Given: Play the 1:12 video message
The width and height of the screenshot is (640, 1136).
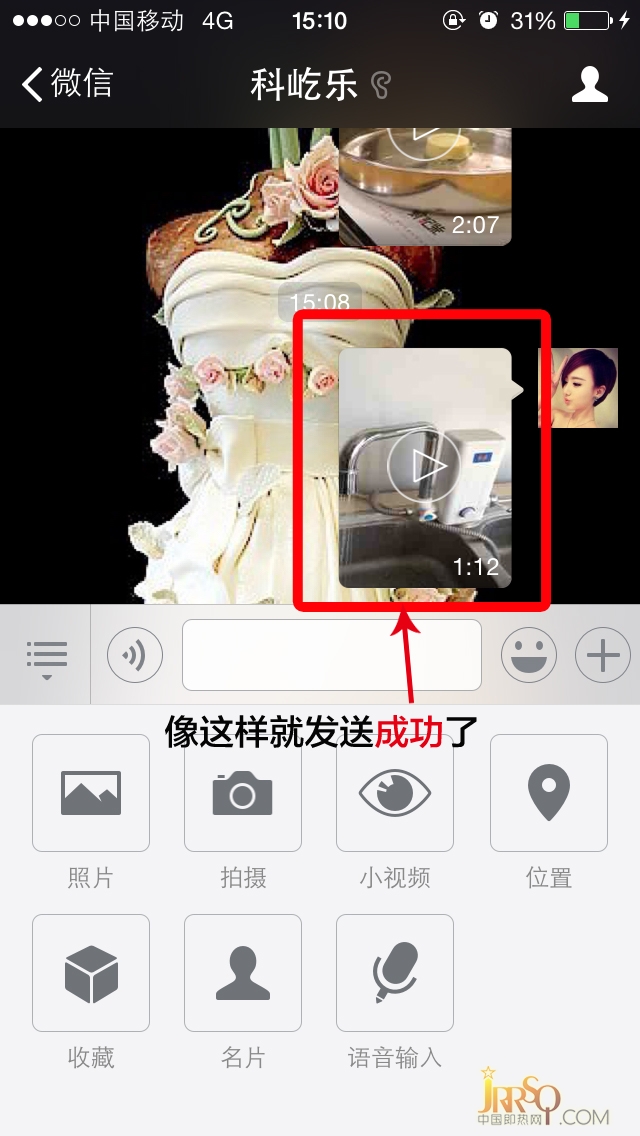Looking at the screenshot, I should pos(424,466).
